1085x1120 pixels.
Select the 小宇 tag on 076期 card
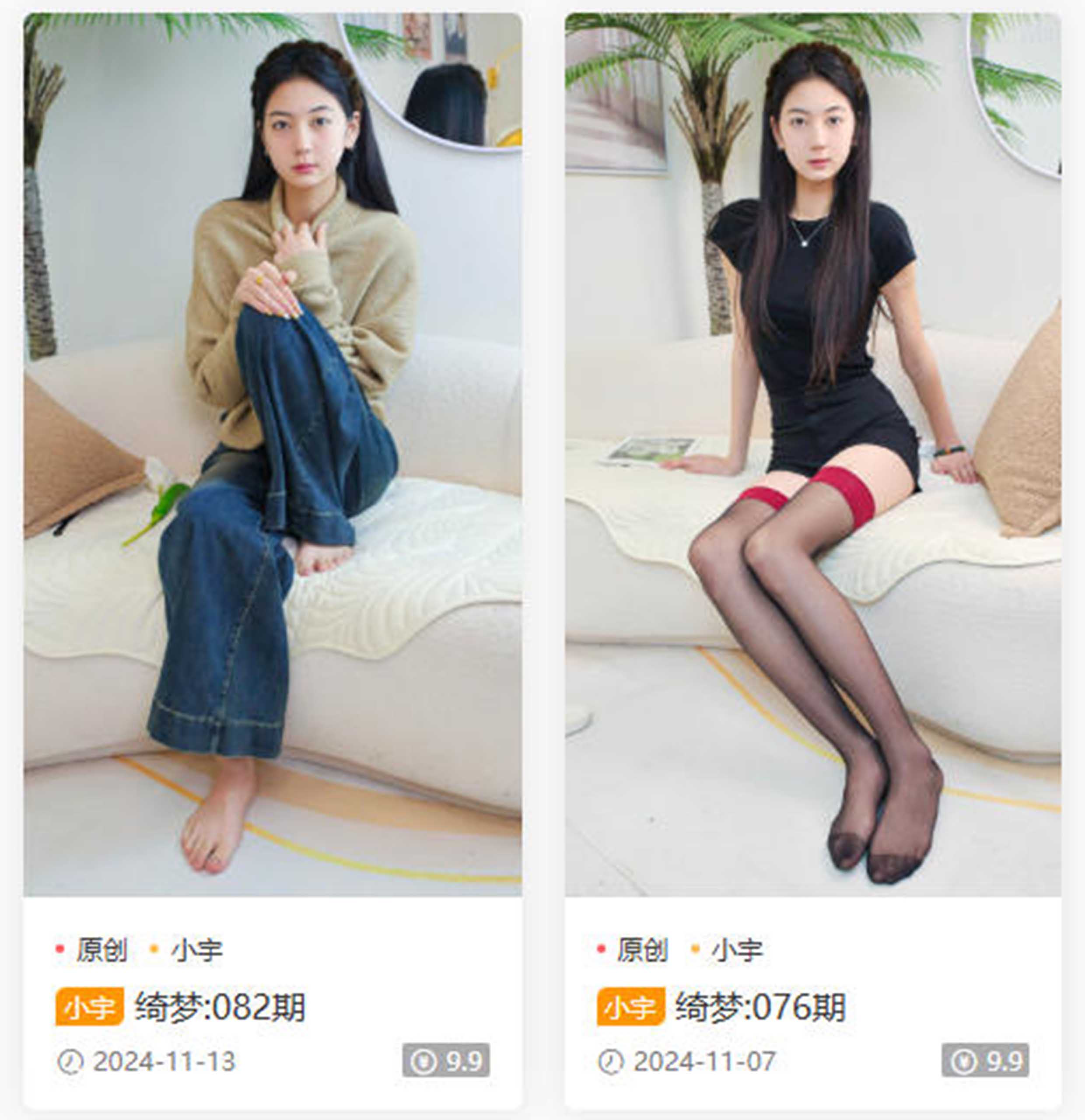pos(736,951)
